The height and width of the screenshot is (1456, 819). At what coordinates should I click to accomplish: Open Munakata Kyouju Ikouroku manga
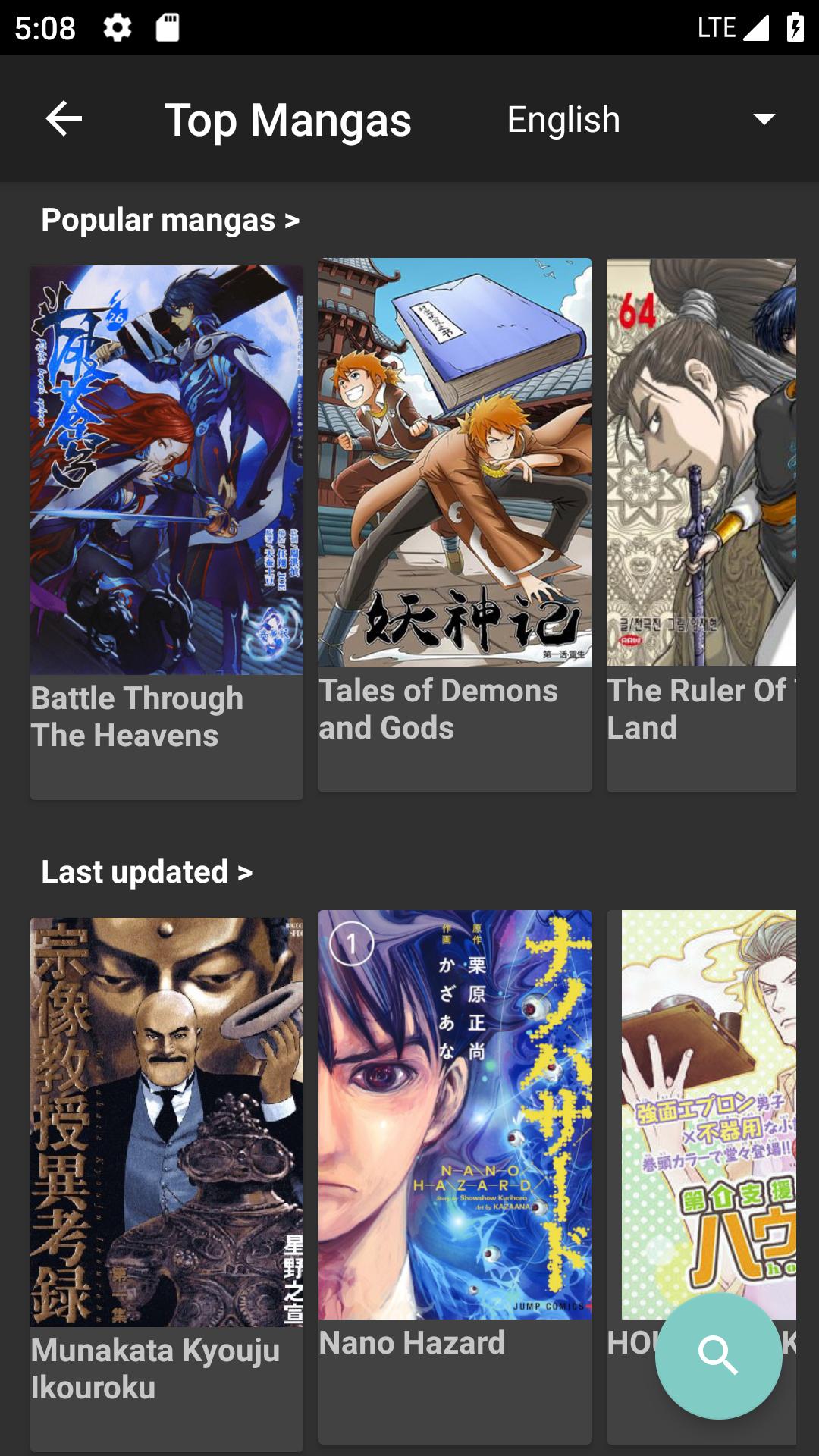pyautogui.click(x=166, y=1115)
